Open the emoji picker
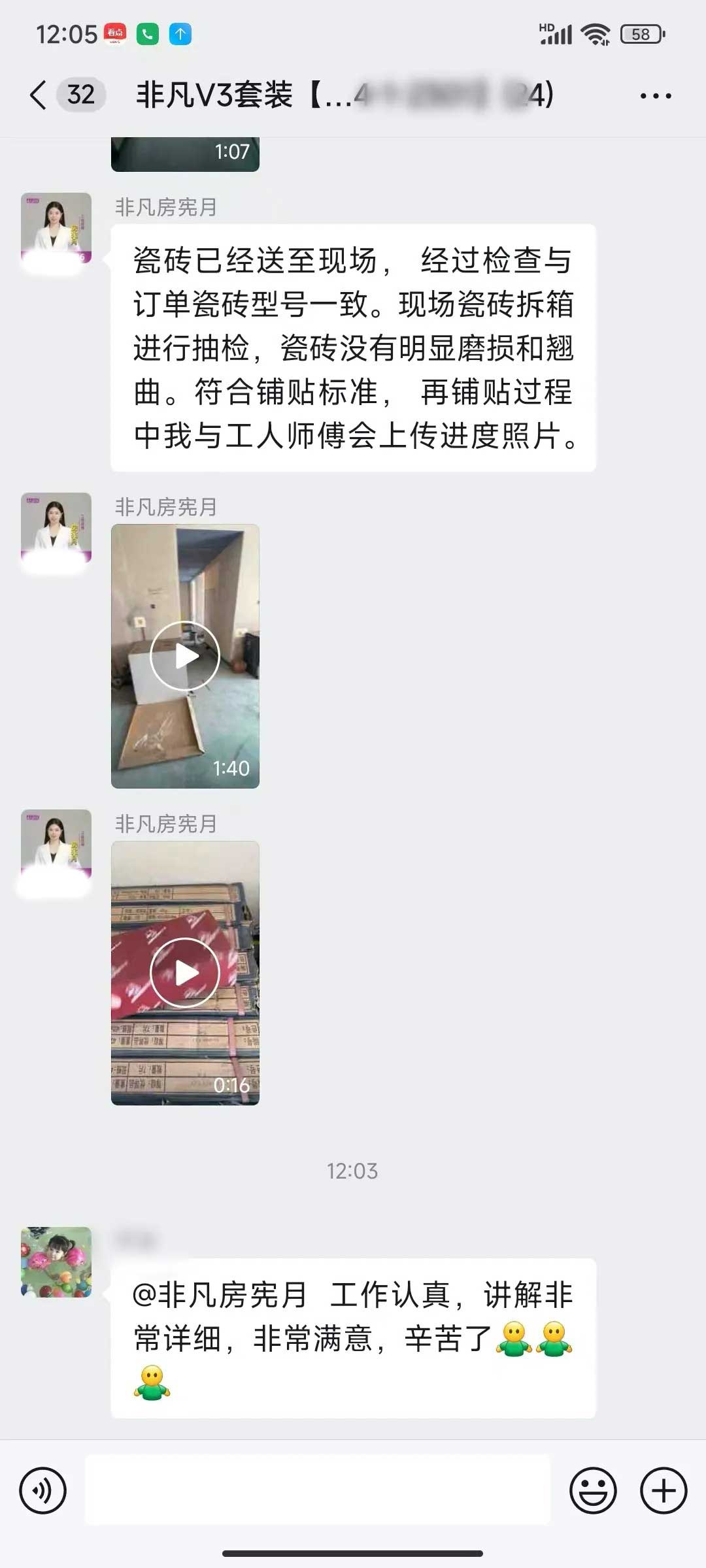The image size is (706, 1568). pos(593,1490)
